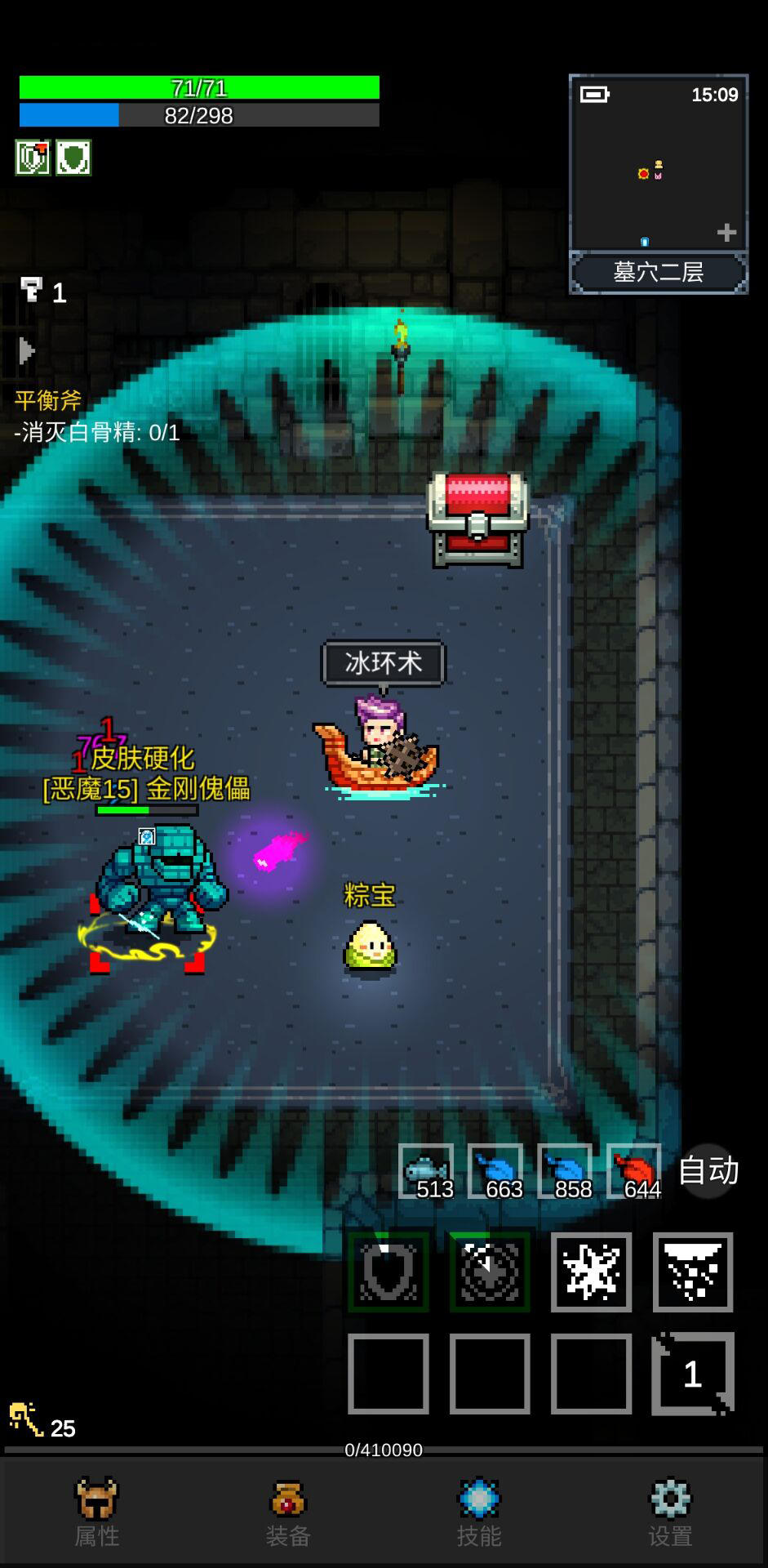Switch skill page numbered 1

point(693,1374)
